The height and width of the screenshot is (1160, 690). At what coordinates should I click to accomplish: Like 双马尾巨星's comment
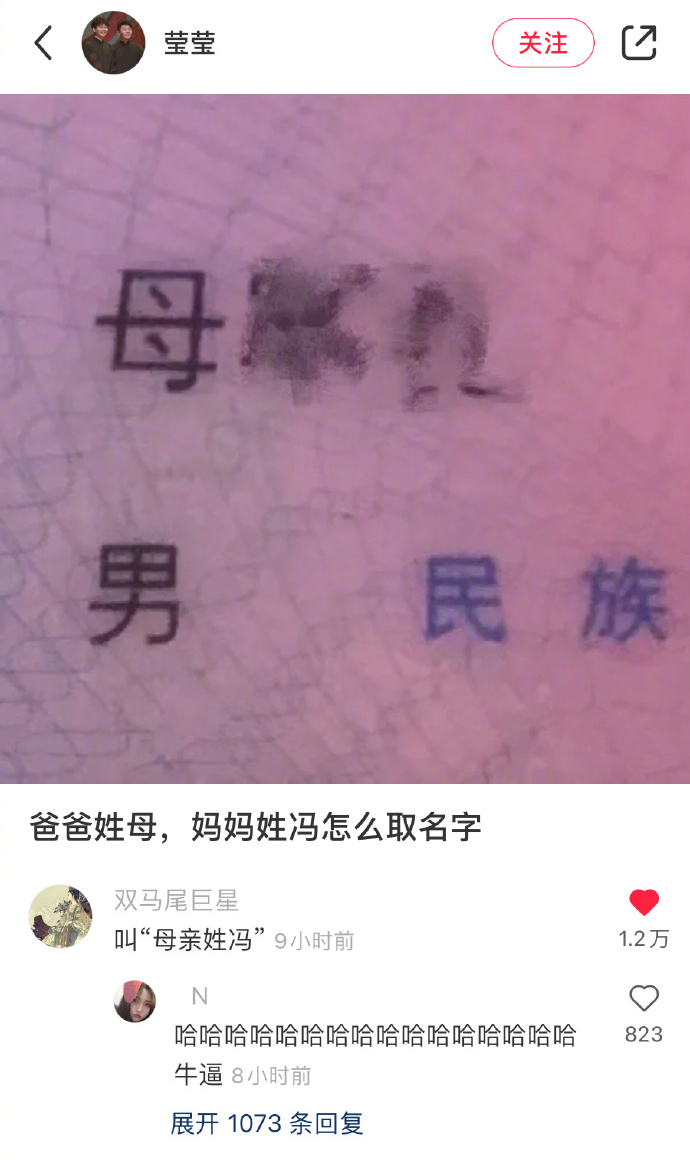coord(644,903)
